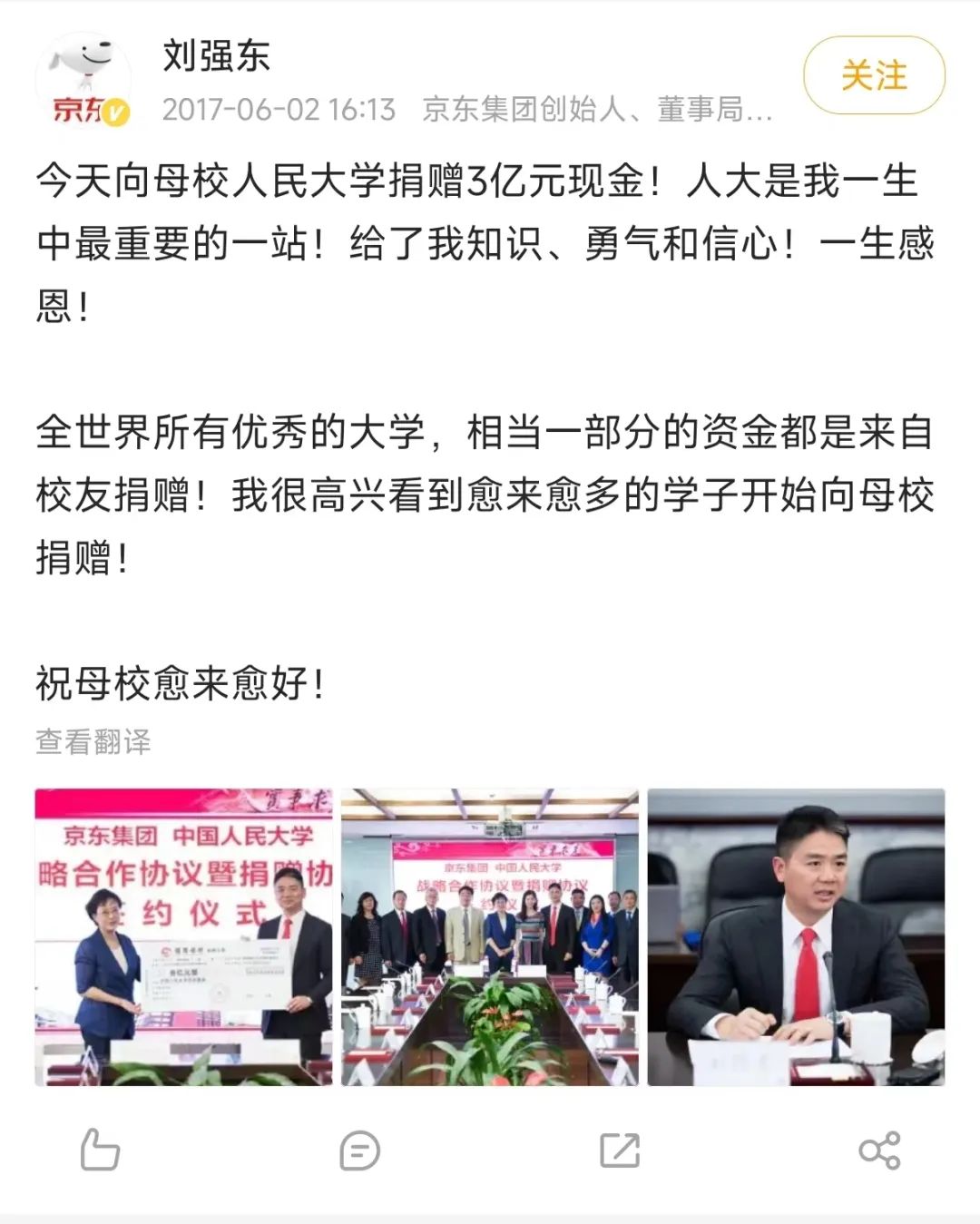Image resolution: width=980 pixels, height=1224 pixels.
Task: Open the 刘强东 username link
Action: (x=216, y=56)
